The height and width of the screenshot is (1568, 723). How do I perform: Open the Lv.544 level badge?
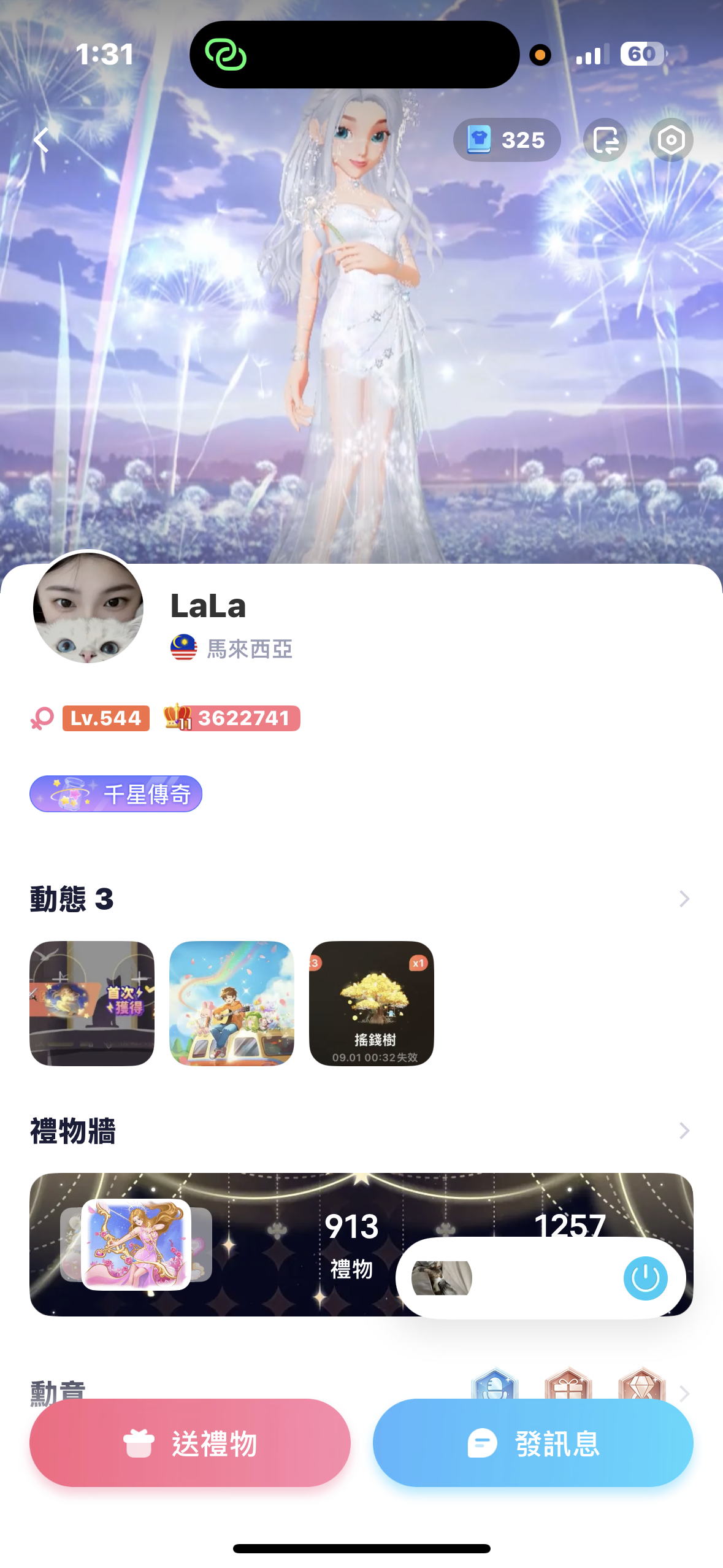pos(106,718)
